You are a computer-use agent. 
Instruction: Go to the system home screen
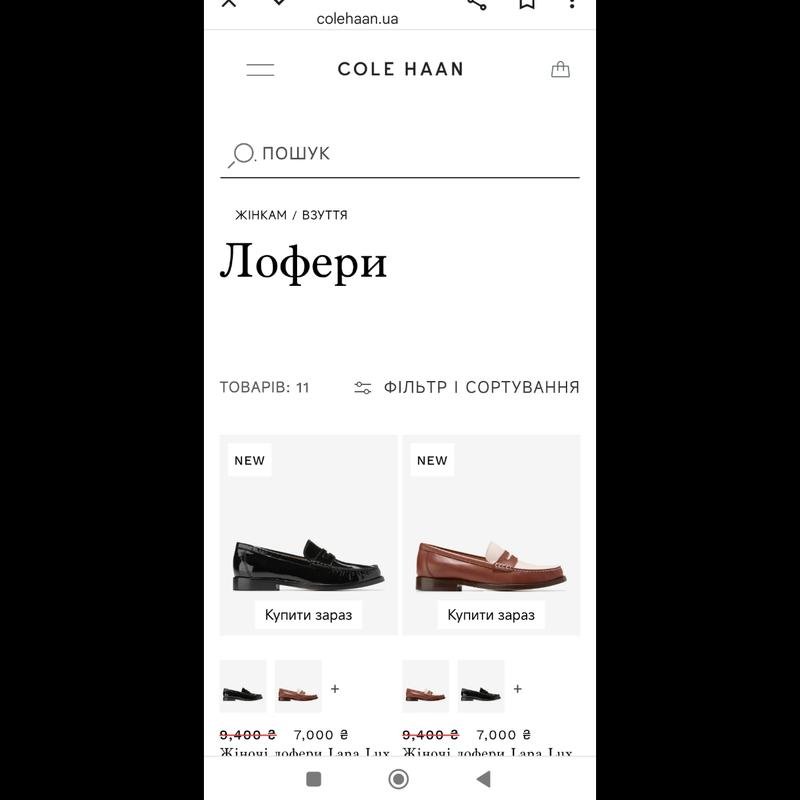398,778
